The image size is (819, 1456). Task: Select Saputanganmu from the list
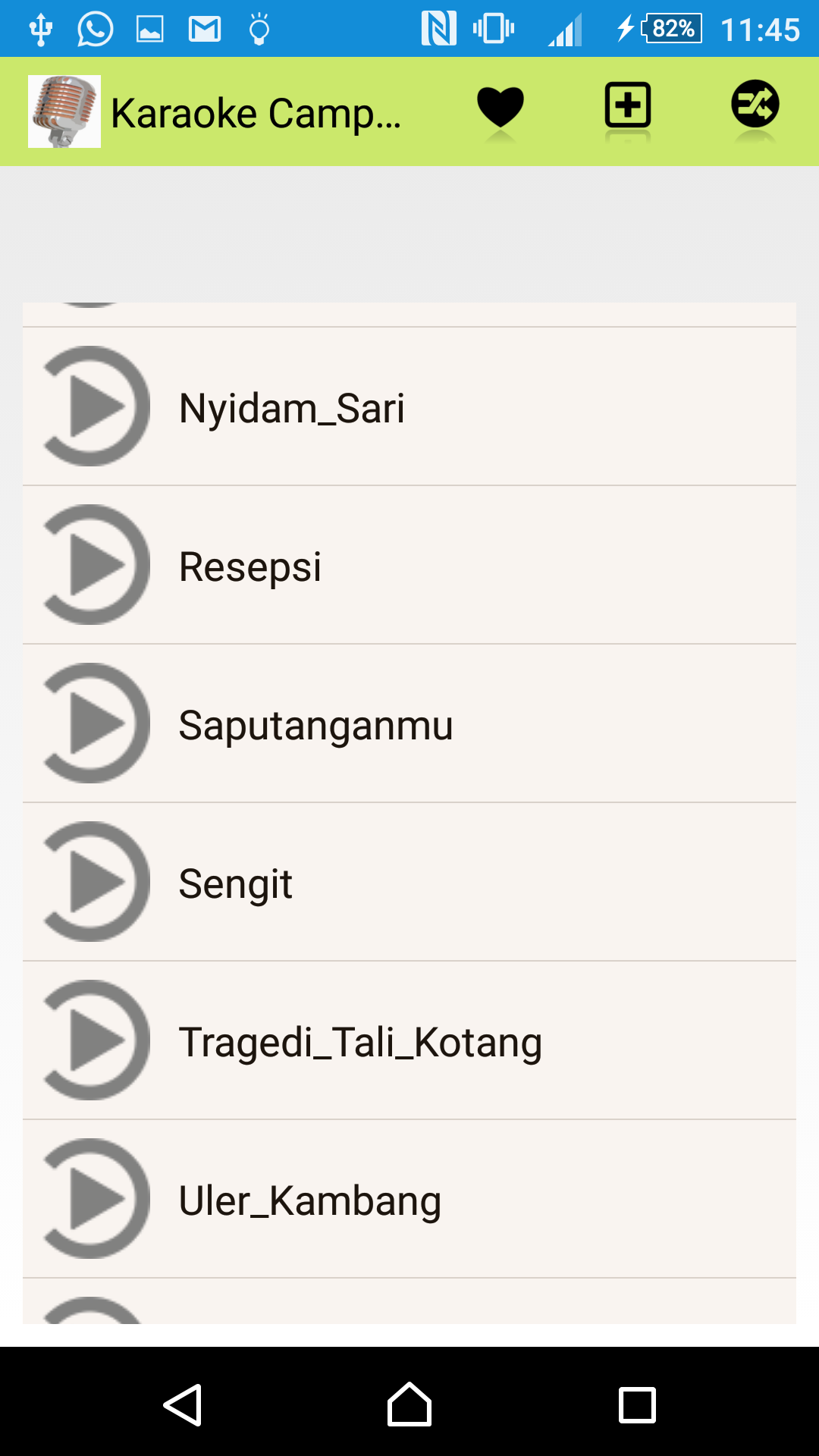click(409, 723)
